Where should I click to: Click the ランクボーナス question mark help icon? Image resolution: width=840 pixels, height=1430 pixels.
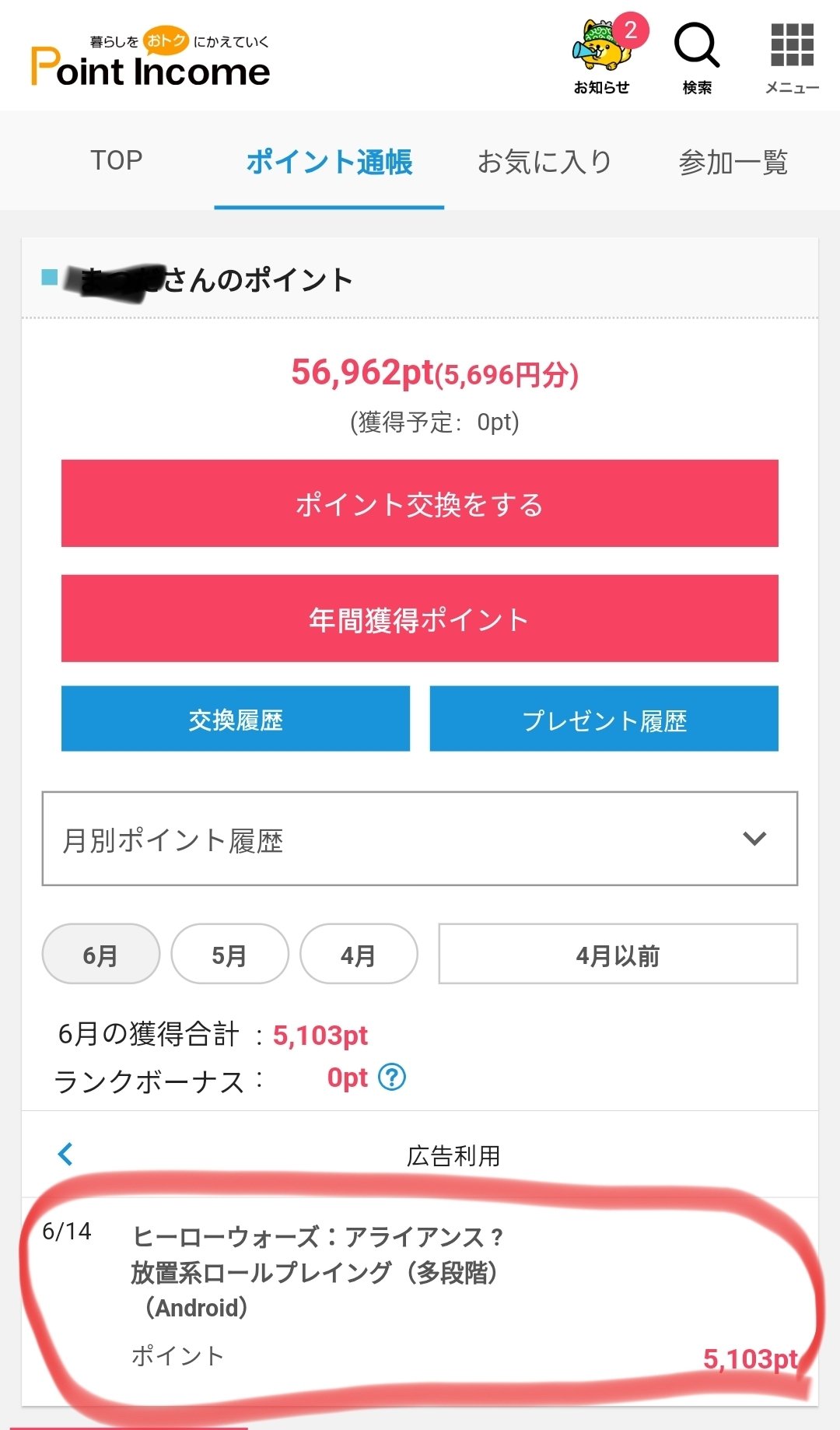(394, 1078)
